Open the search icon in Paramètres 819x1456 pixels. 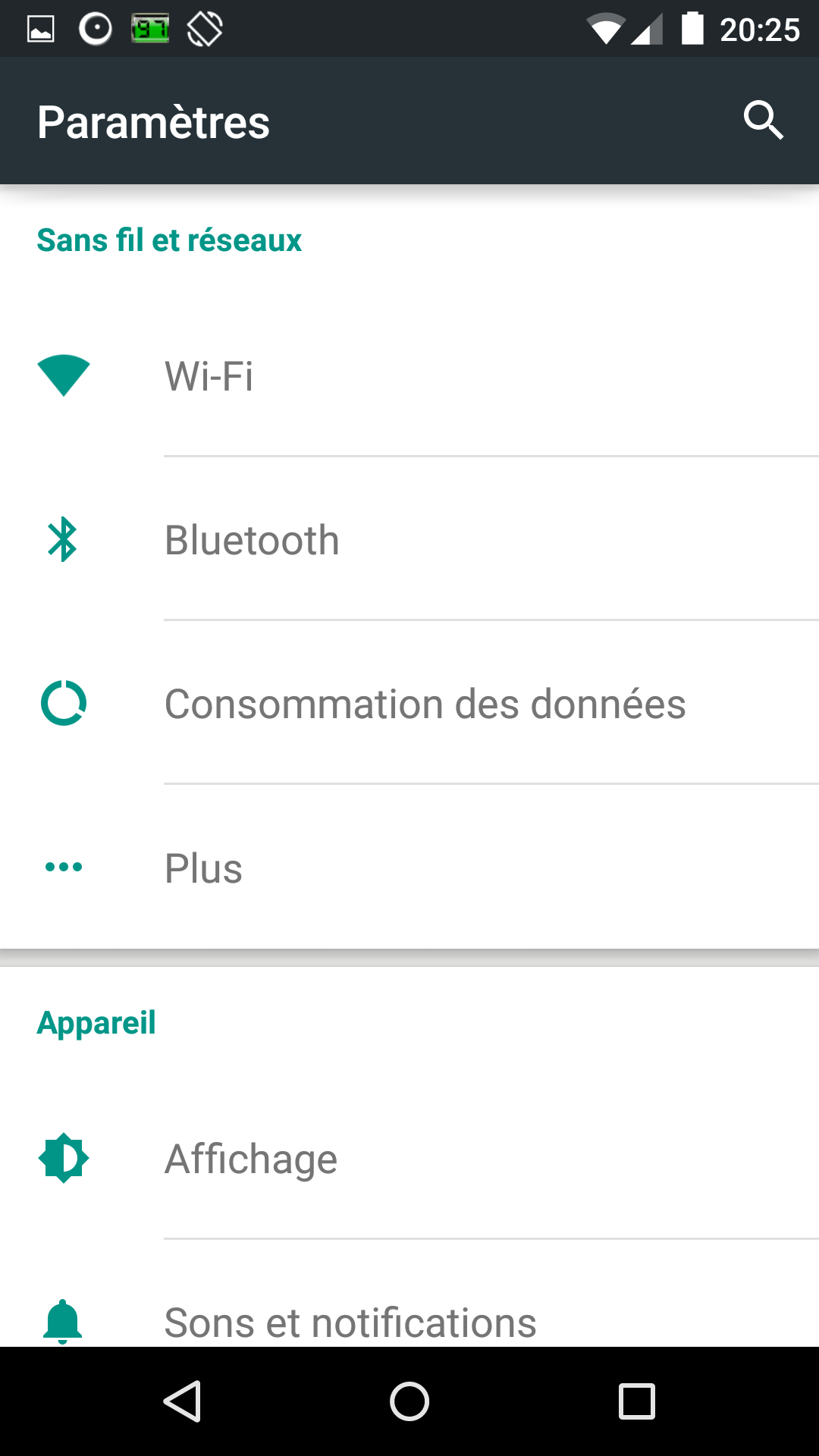tap(763, 121)
